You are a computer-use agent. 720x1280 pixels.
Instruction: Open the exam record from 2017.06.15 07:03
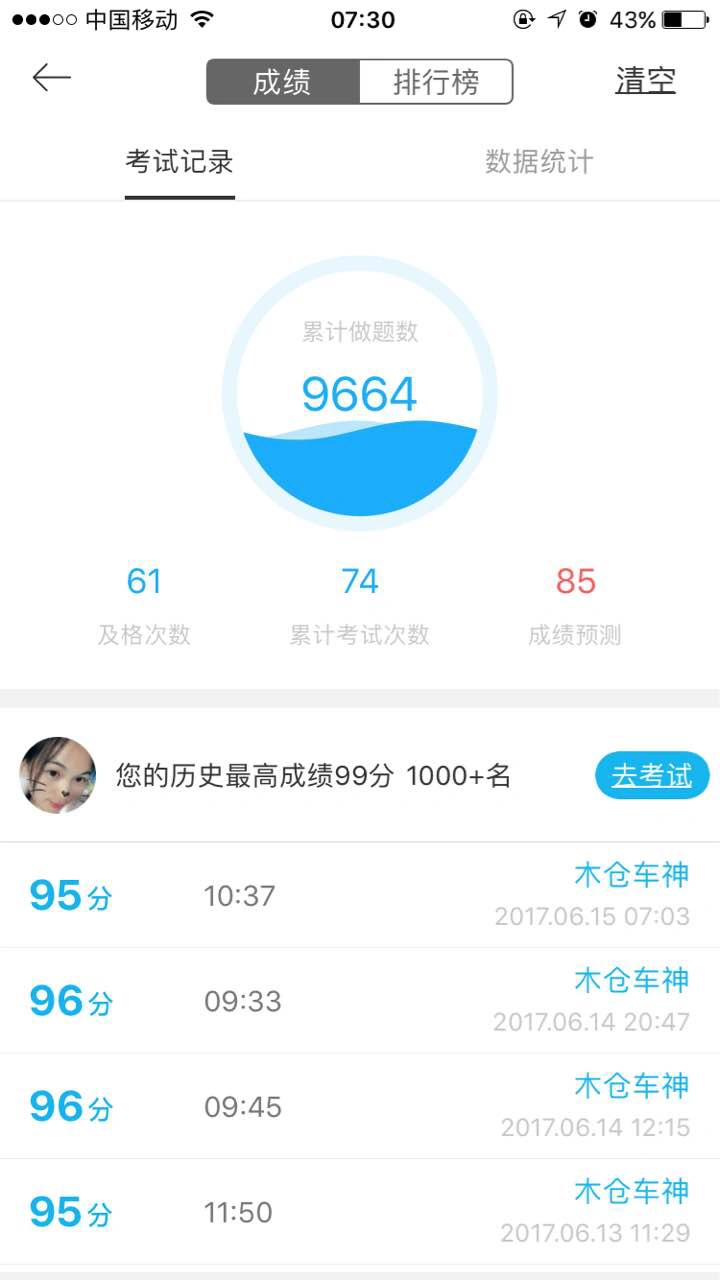pos(360,896)
